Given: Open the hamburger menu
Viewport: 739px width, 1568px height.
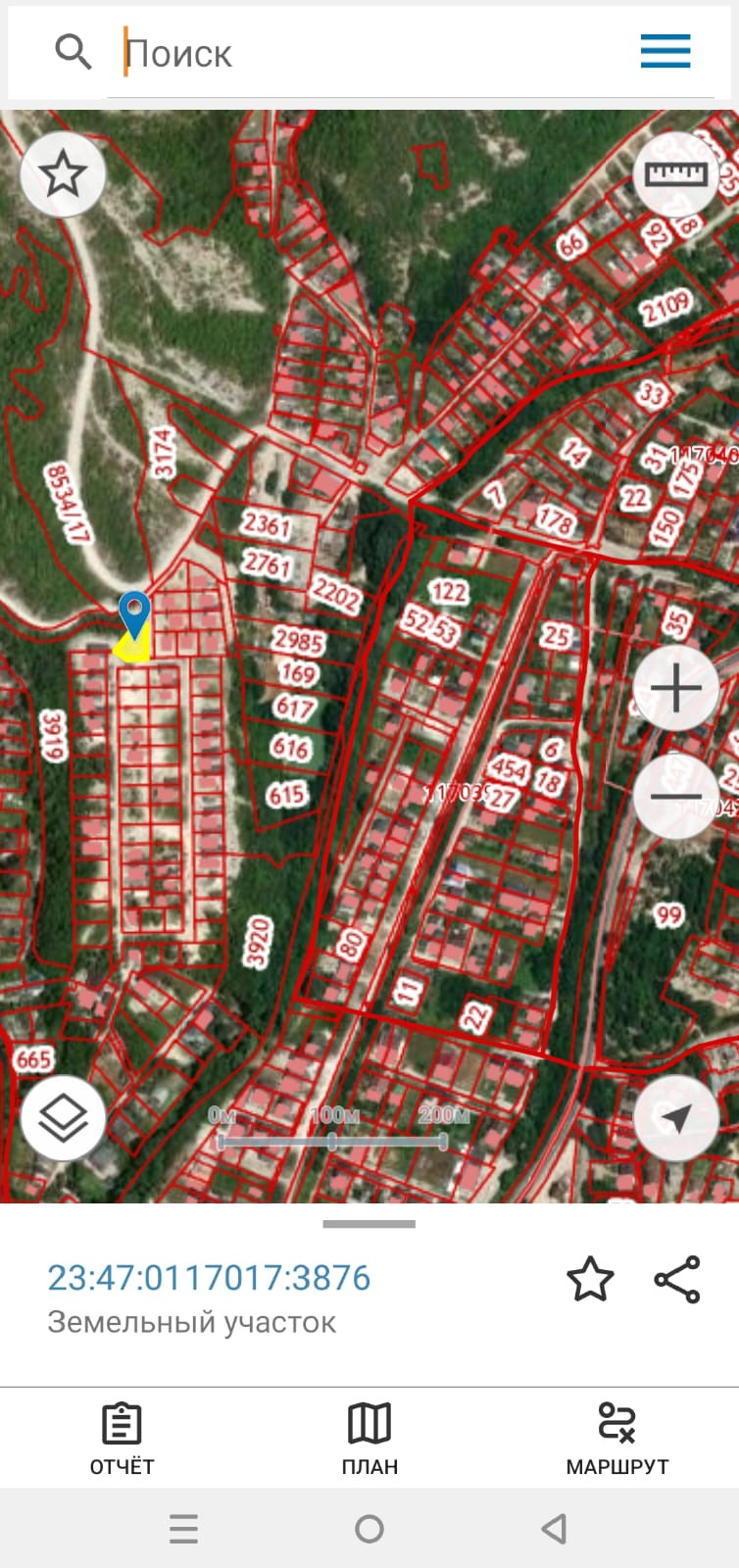Looking at the screenshot, I should (665, 51).
